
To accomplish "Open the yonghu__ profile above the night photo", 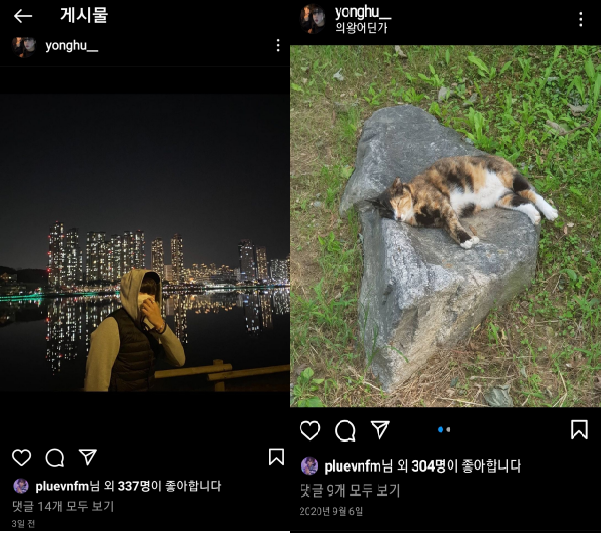I will (x=71, y=46).
